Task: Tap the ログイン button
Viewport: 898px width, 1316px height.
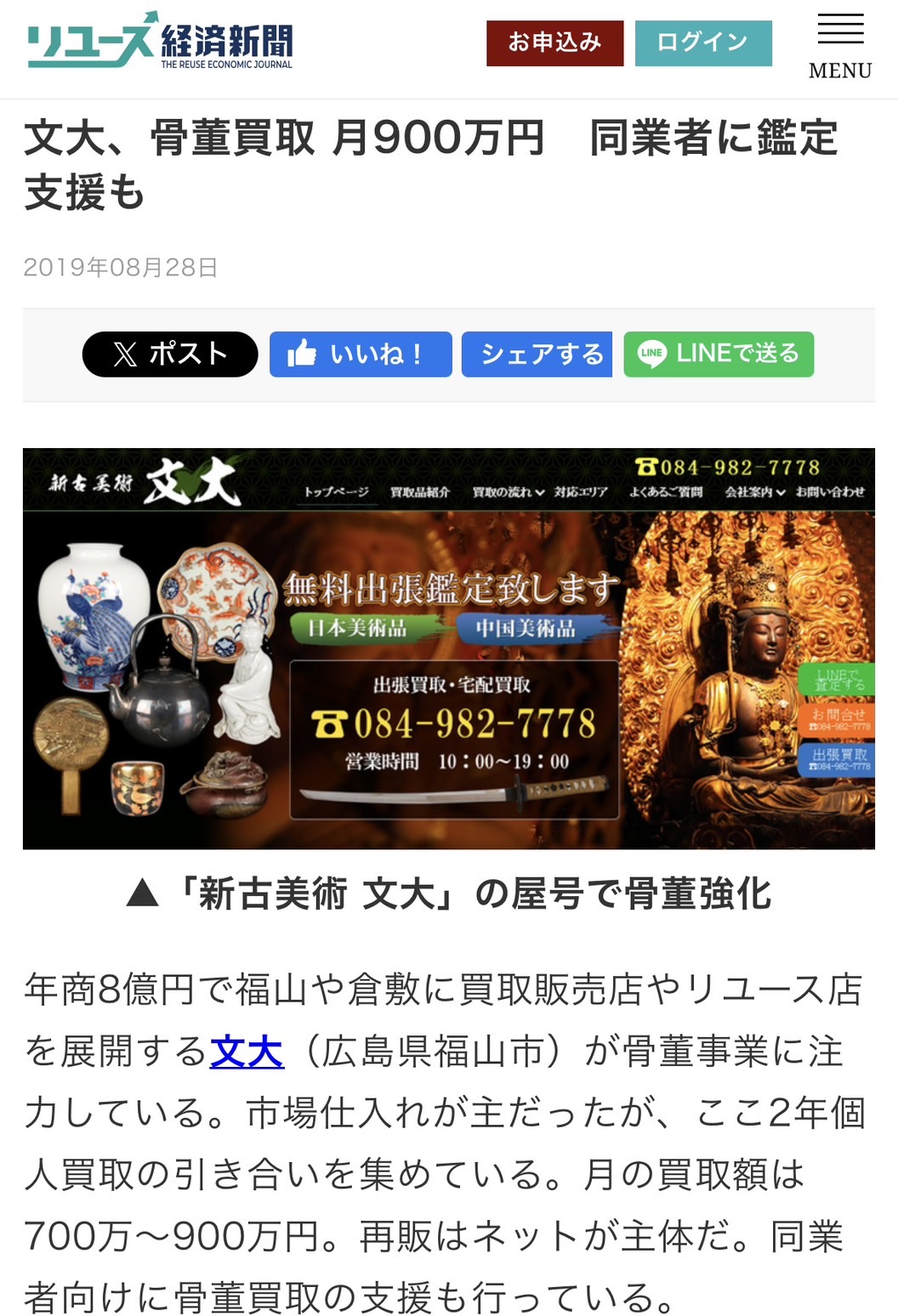Action: click(x=703, y=43)
